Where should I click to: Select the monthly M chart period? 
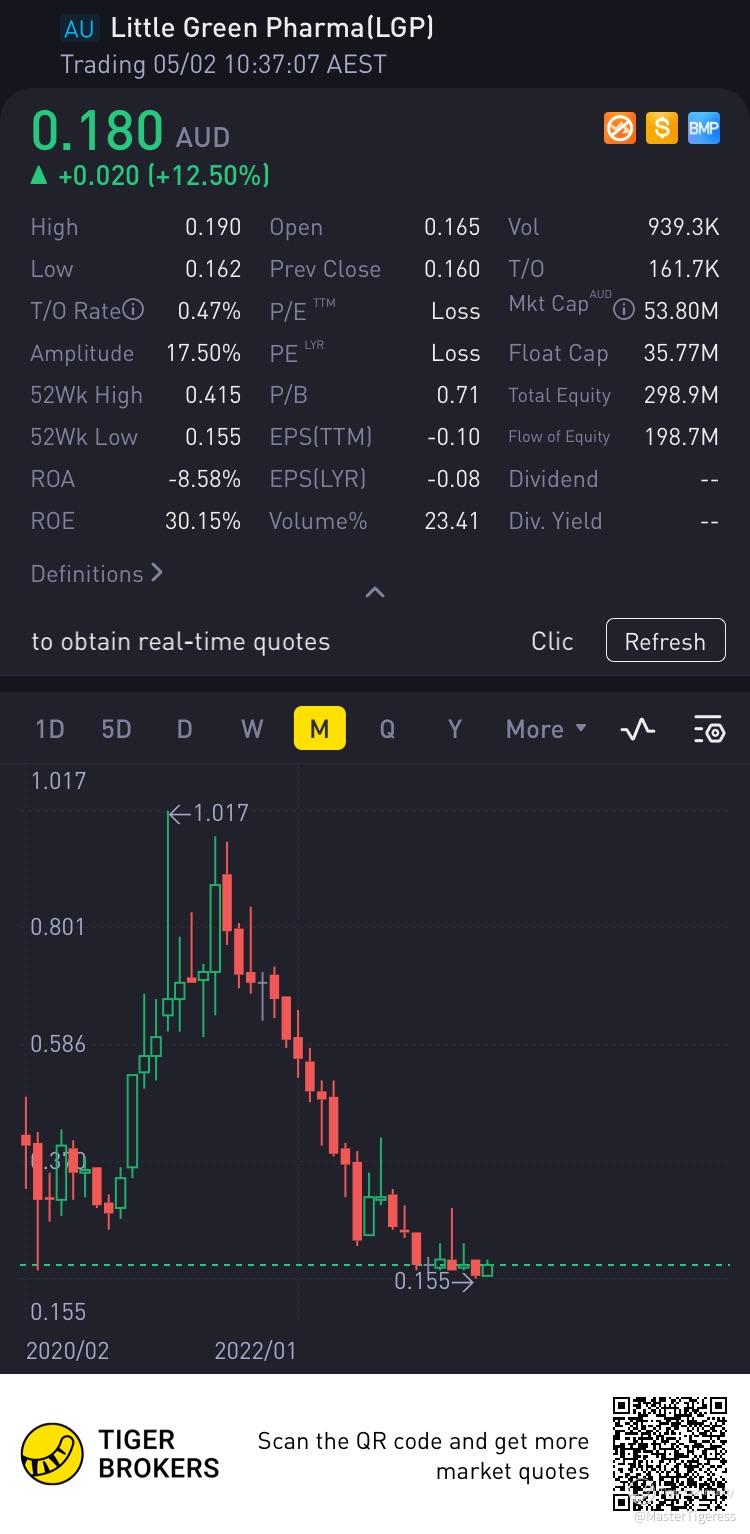pyautogui.click(x=319, y=729)
